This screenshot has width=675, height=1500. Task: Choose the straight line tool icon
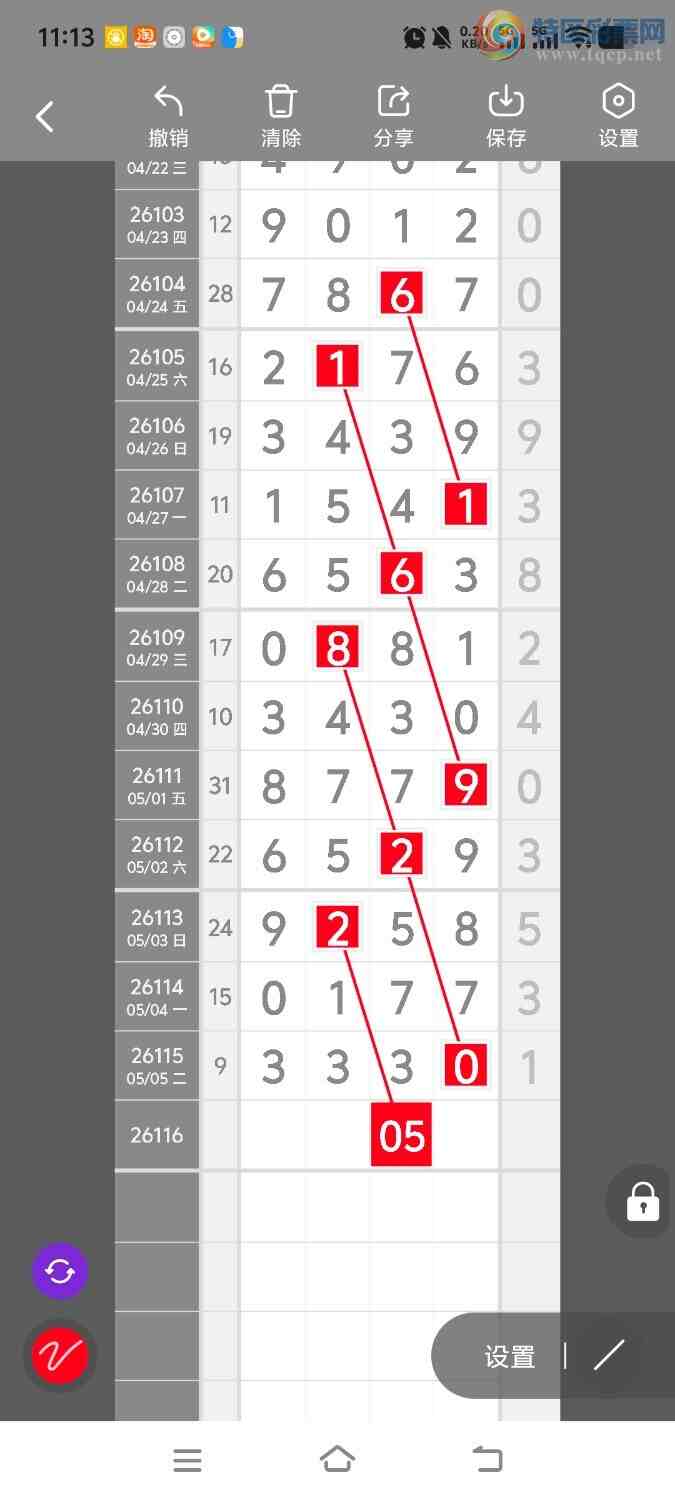click(609, 1356)
